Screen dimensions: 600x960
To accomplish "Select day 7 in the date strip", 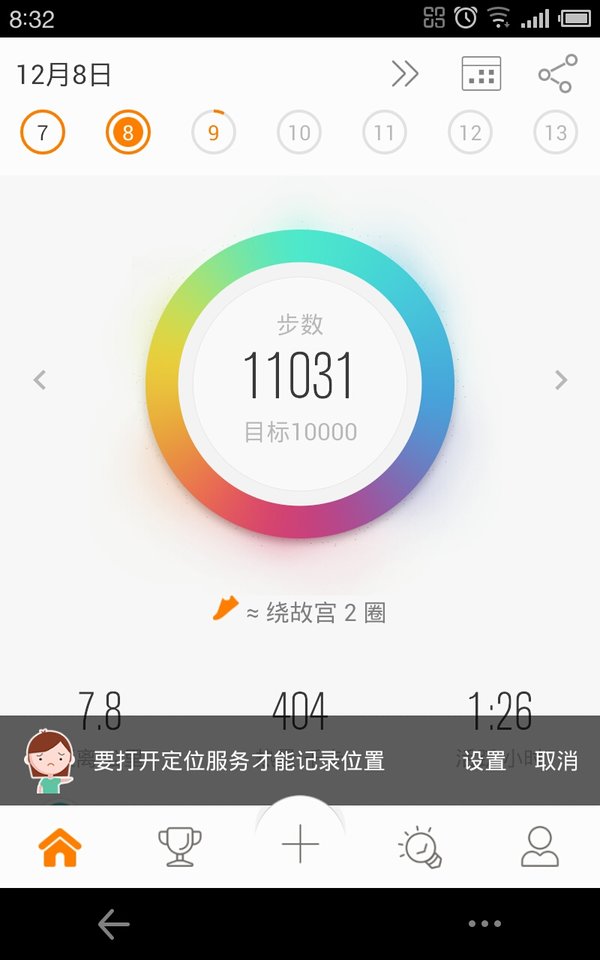I will point(42,132).
